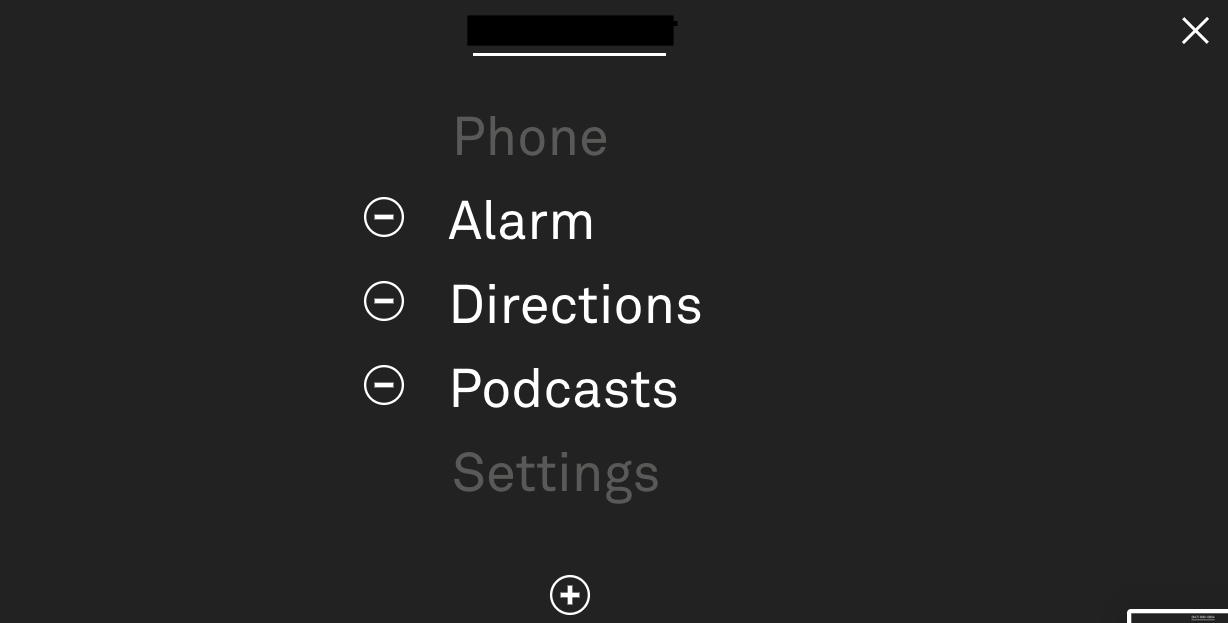
Task: Remove Directions with its minus icon
Action: pyautogui.click(x=384, y=301)
